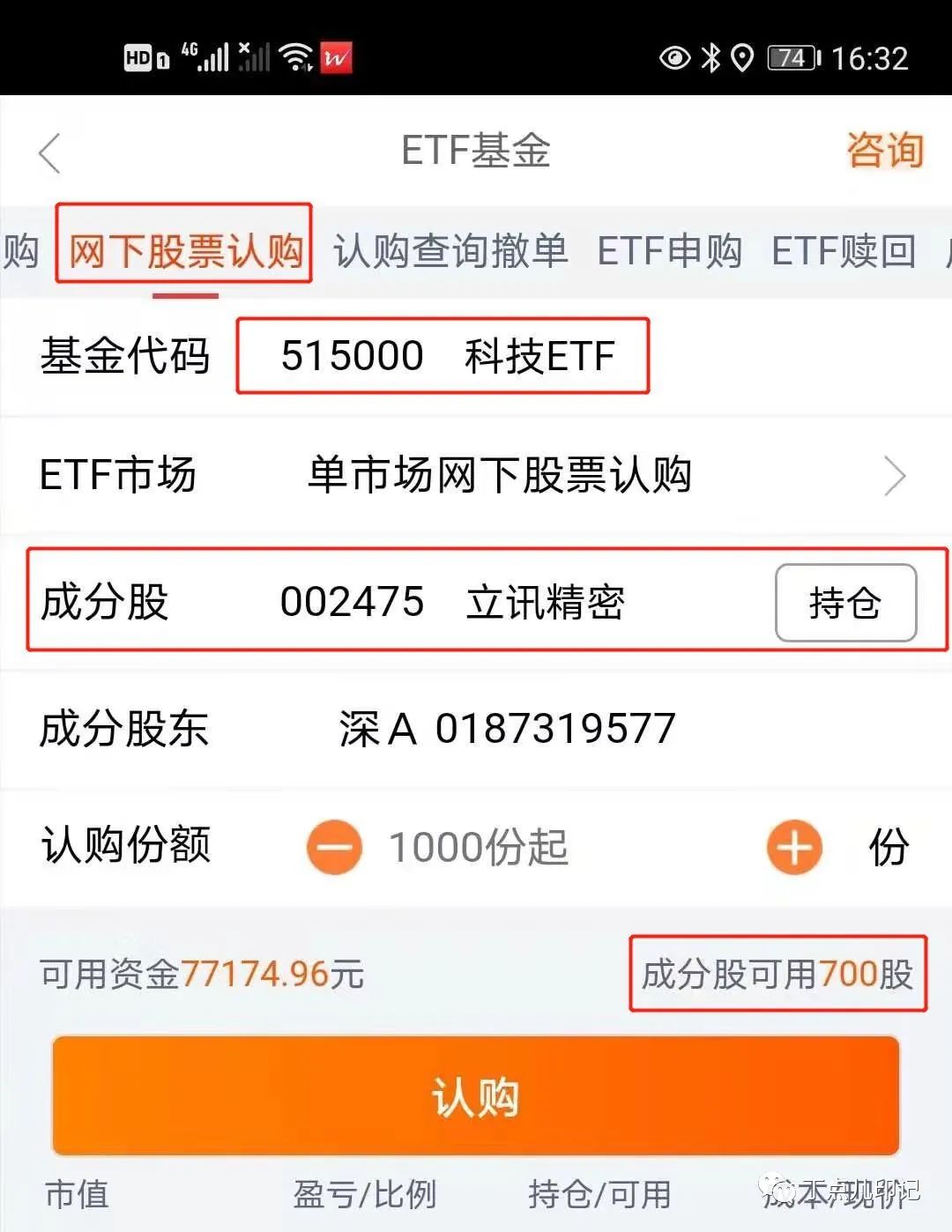952x1232 pixels.
Task: Switch to the ETF赎回 tab
Action: click(x=844, y=251)
